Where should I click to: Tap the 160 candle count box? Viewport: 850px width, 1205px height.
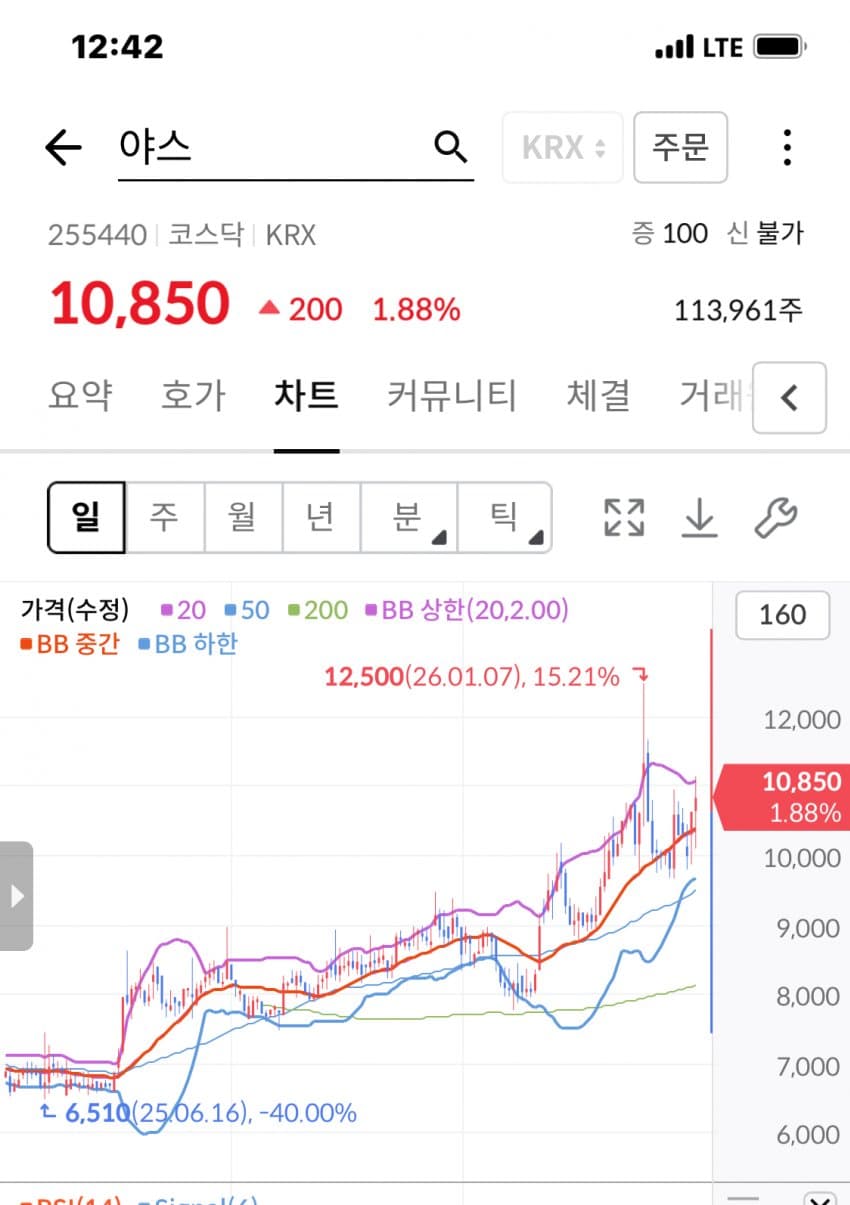point(782,615)
